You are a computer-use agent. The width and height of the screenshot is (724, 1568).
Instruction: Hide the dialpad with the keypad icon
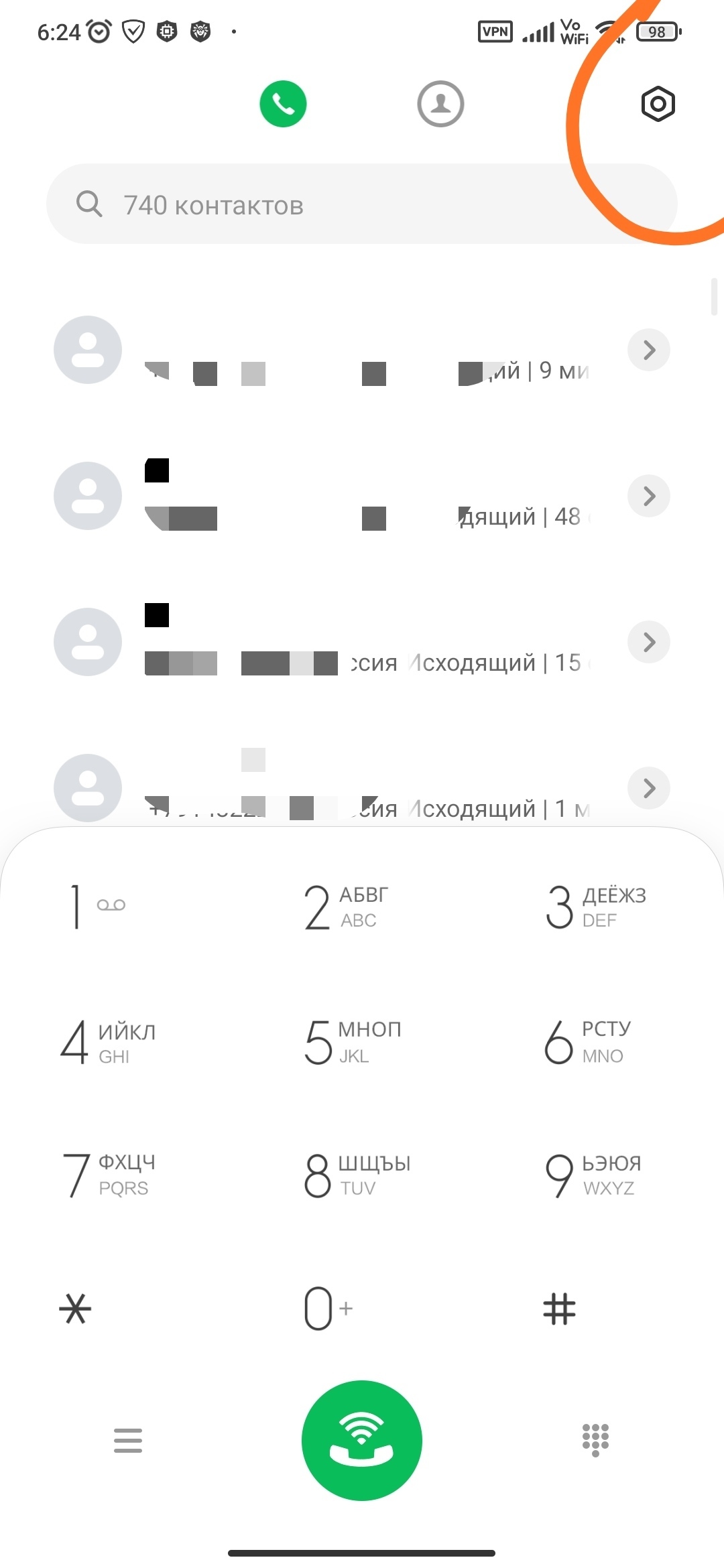(595, 1440)
